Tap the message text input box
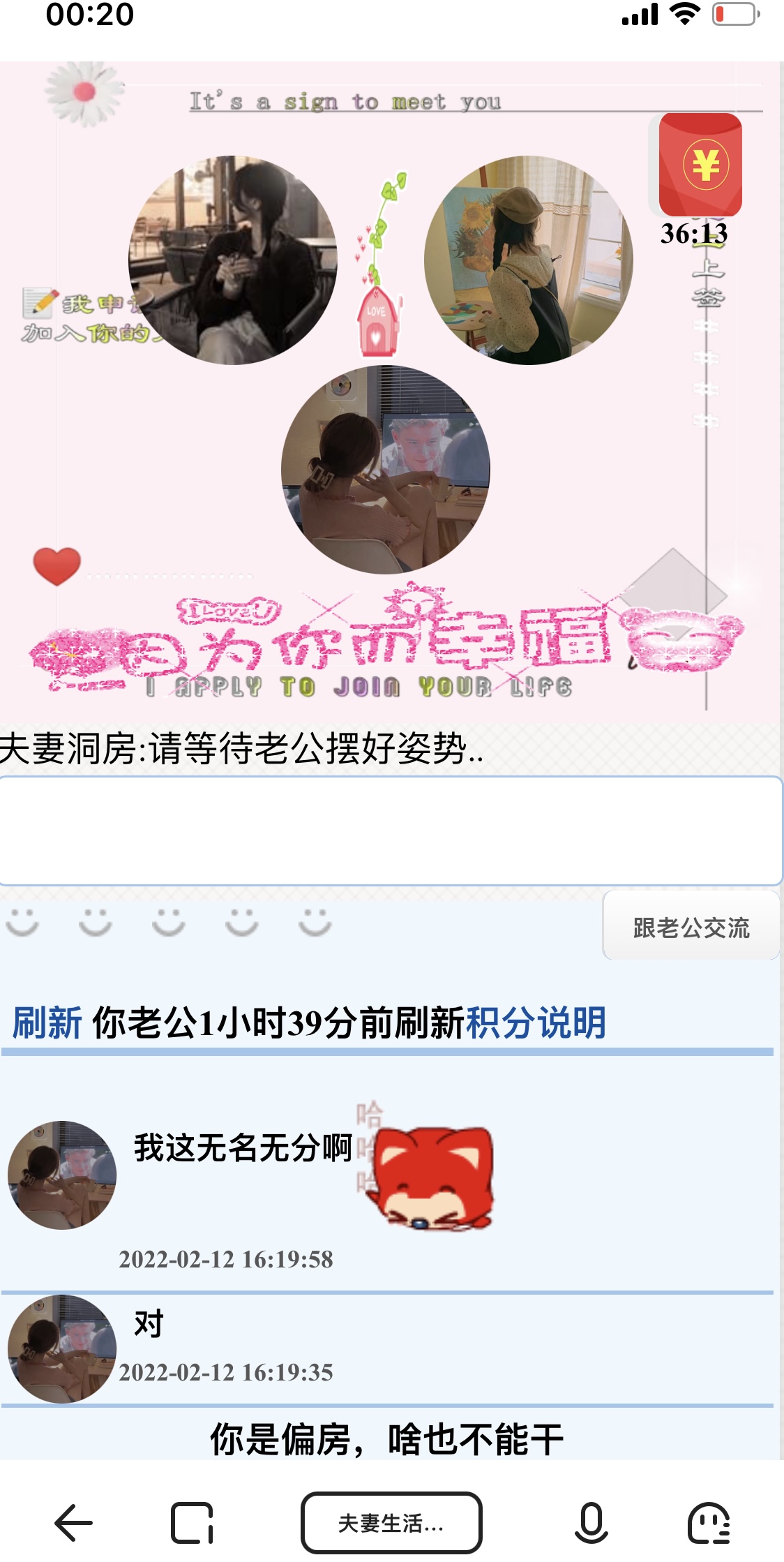The image size is (784, 1562). coord(391,831)
